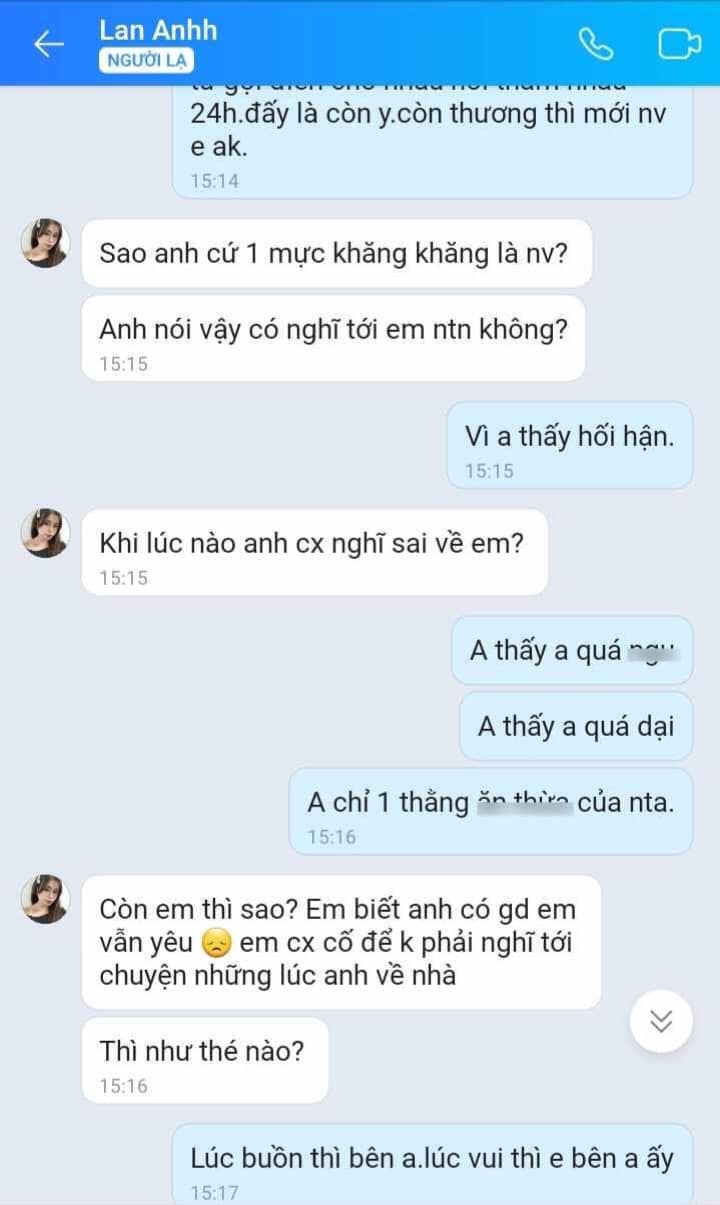This screenshot has height=1205, width=720.
Task: Start a voice call with Lan Anhh
Action: (x=596, y=44)
